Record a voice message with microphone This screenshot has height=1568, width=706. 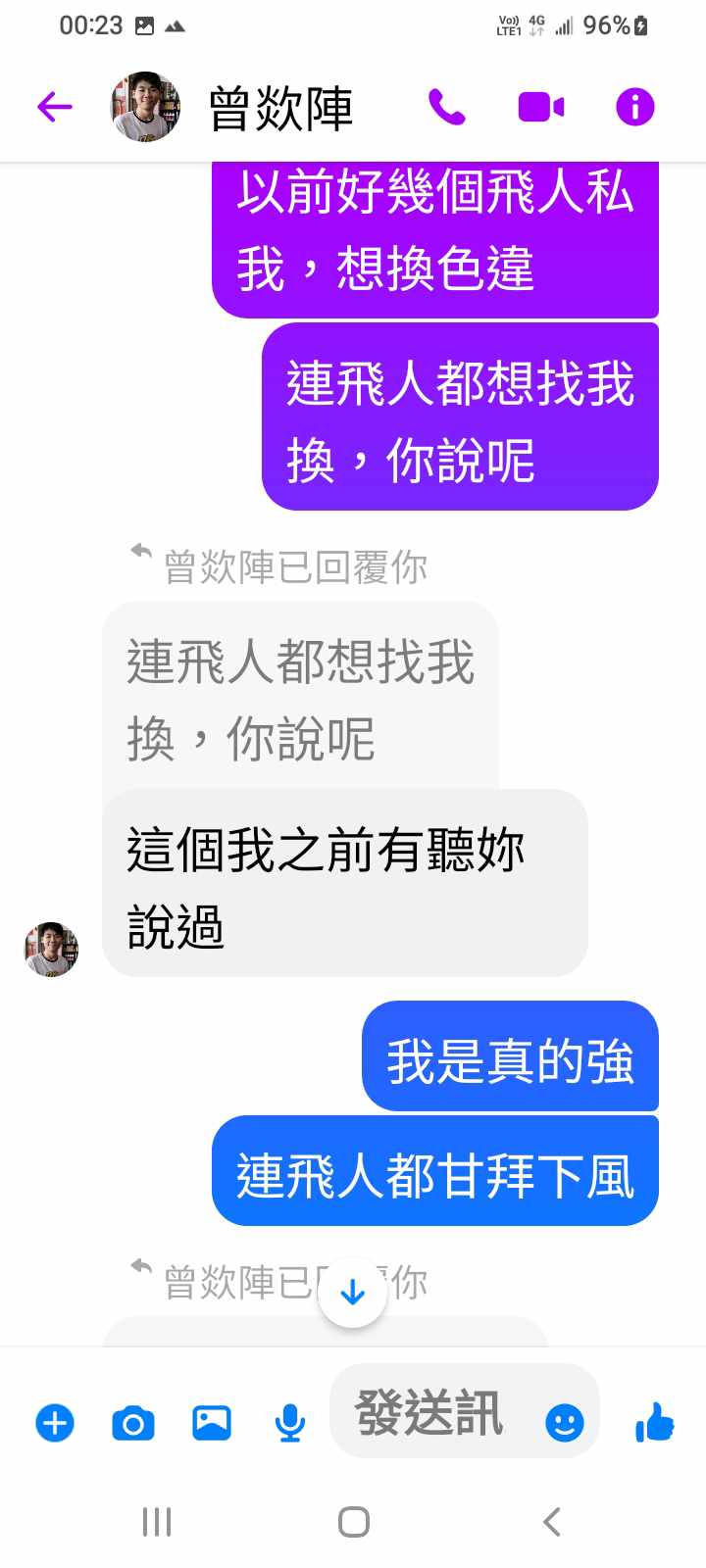coord(289,1422)
